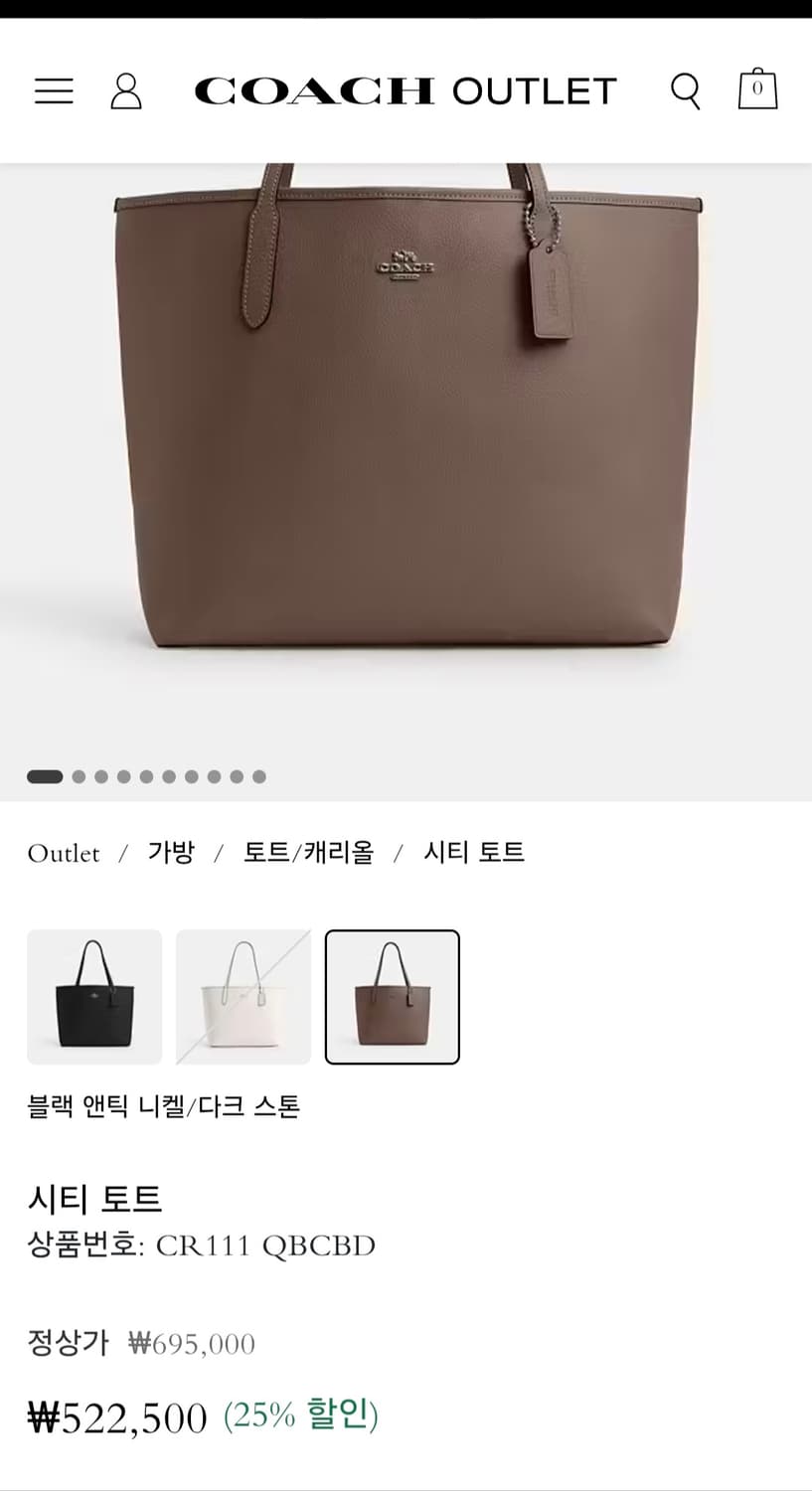Click the COACH OUTLET logo
This screenshot has width=812, height=1491.
click(x=406, y=90)
